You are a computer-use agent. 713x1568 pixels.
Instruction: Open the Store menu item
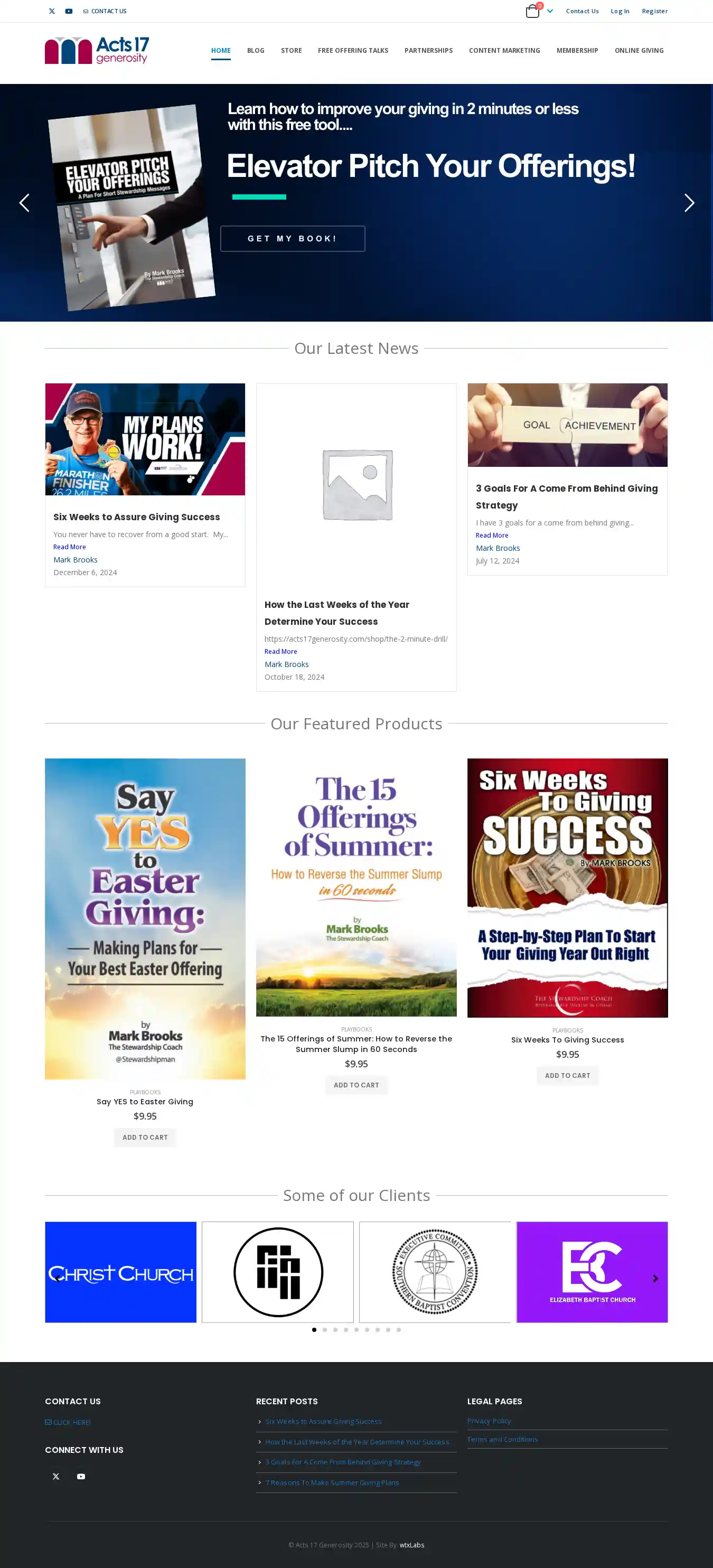[x=291, y=51]
